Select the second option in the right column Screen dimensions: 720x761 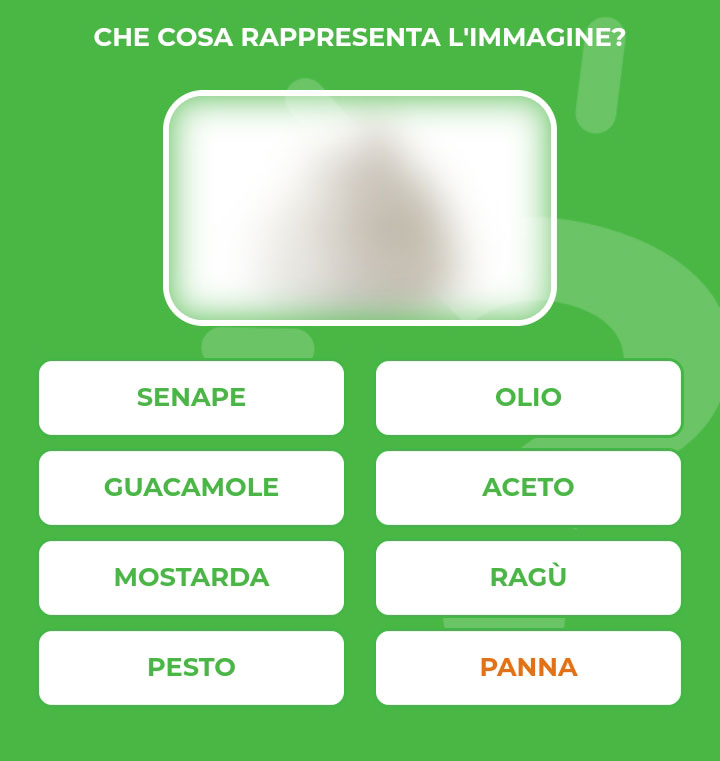click(528, 488)
